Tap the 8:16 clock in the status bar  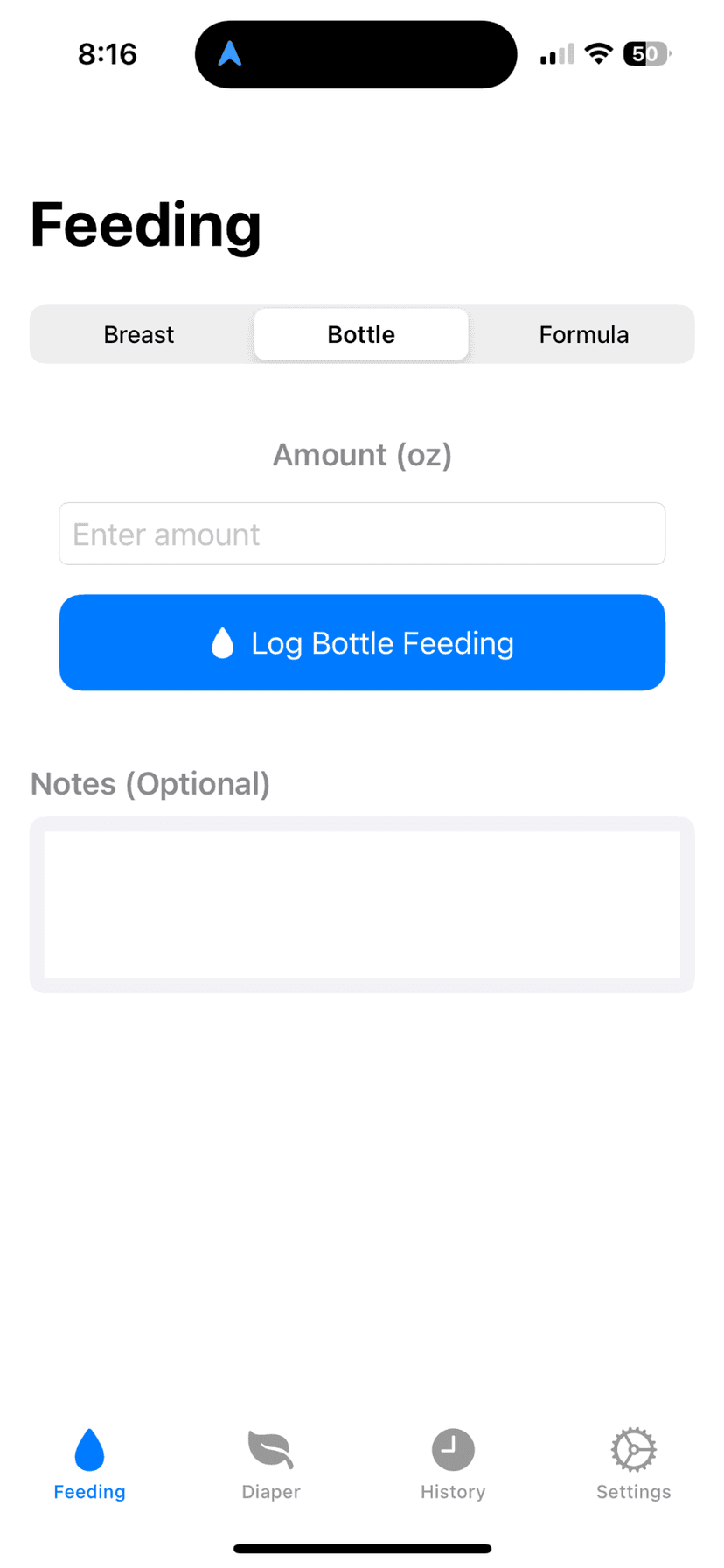107,53
